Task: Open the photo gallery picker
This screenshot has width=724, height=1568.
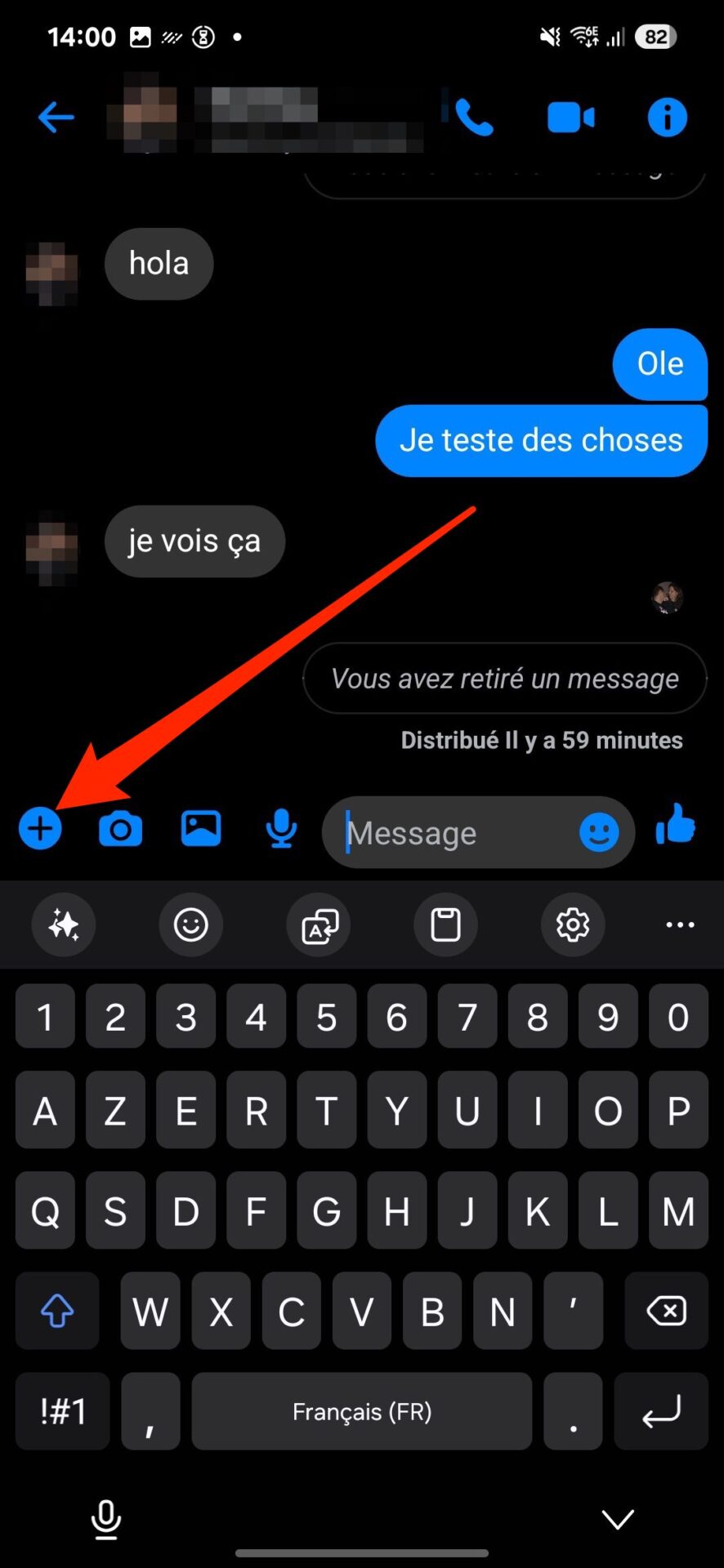Action: (201, 829)
